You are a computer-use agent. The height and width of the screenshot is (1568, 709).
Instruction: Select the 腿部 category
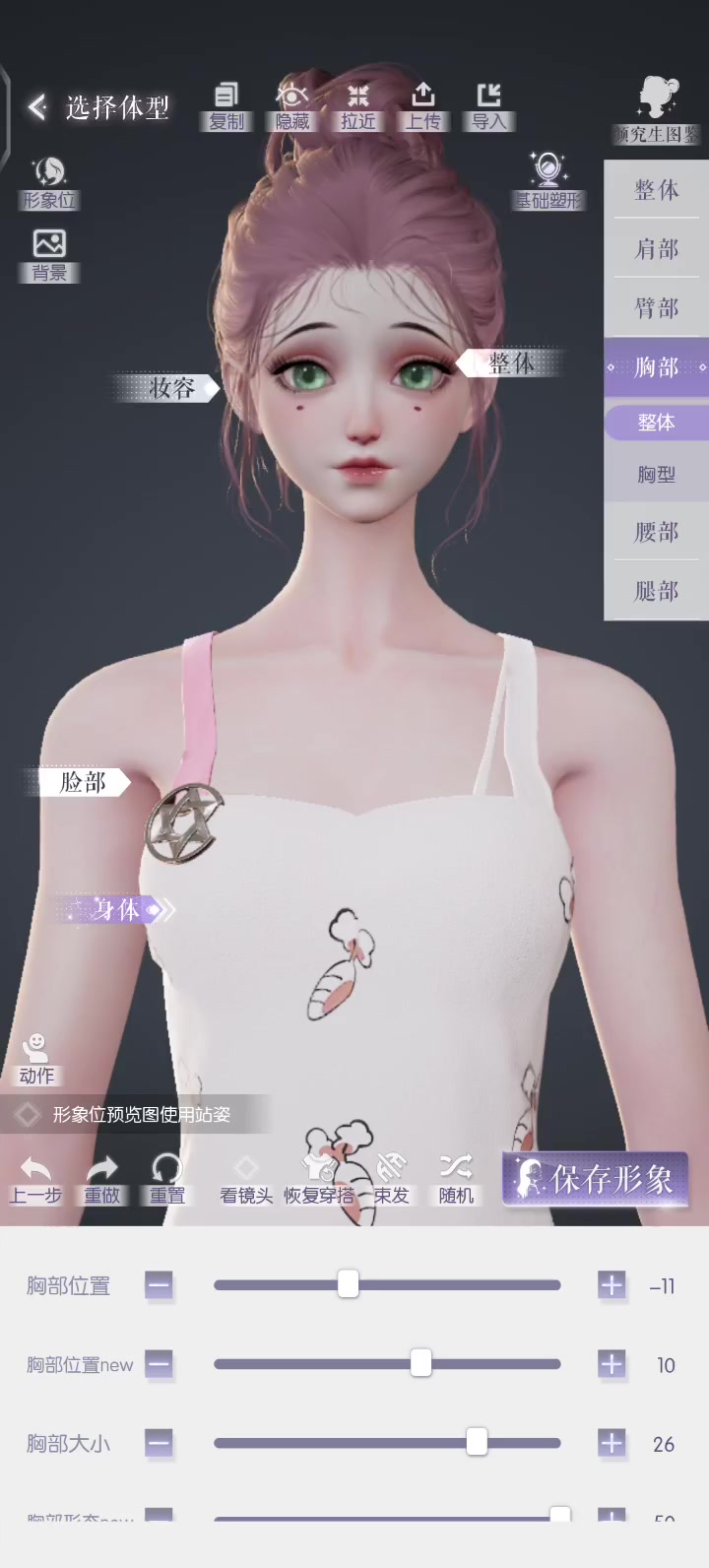coord(656,591)
